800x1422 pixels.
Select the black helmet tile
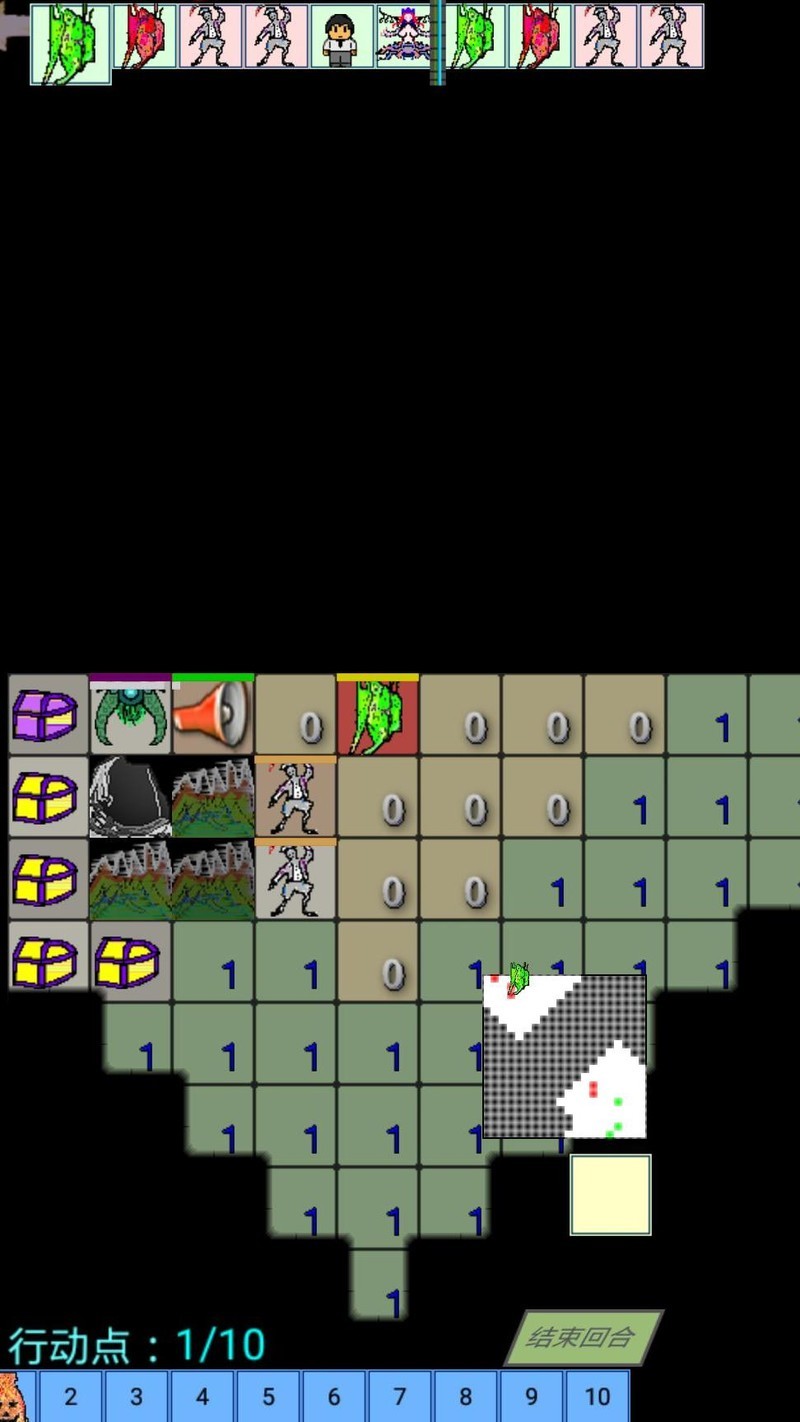[129, 797]
